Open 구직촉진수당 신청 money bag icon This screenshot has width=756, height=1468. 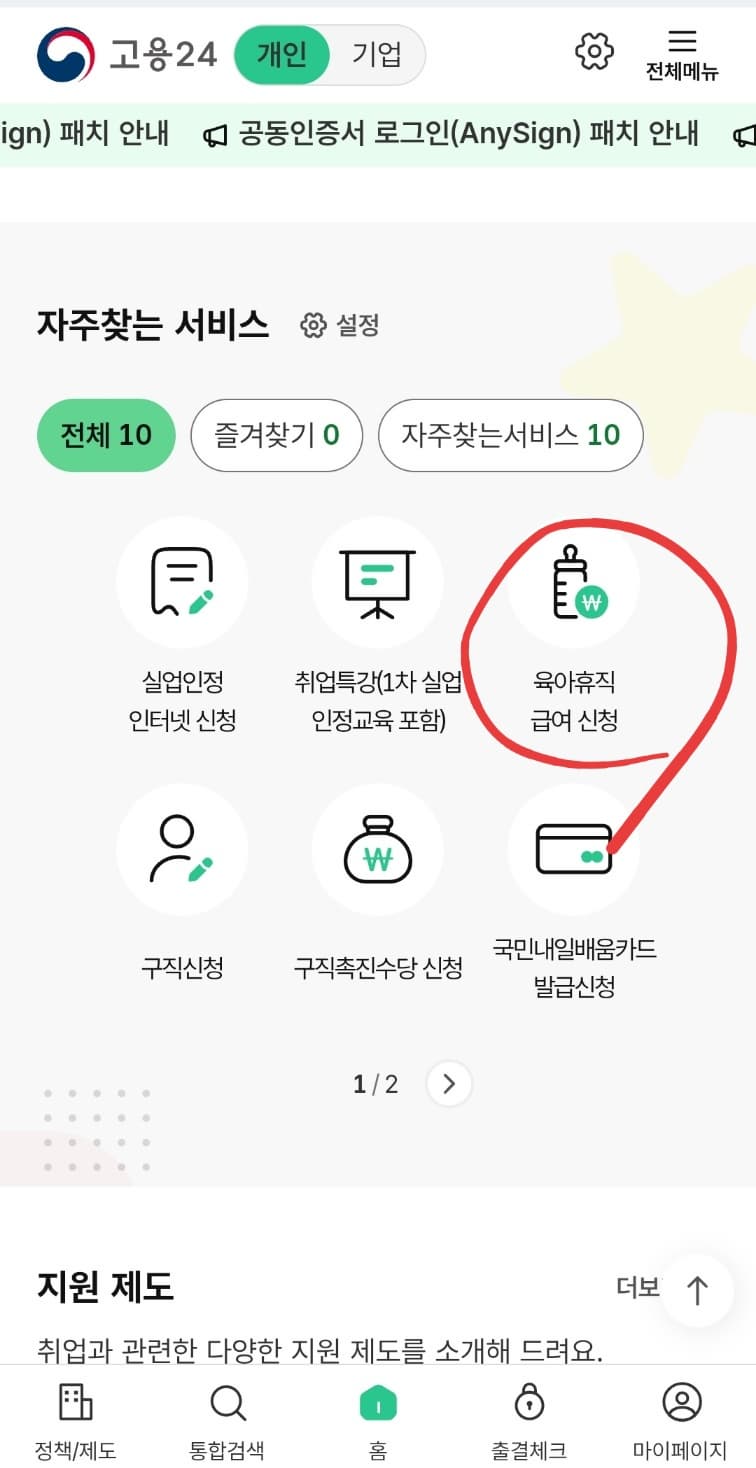(378, 850)
